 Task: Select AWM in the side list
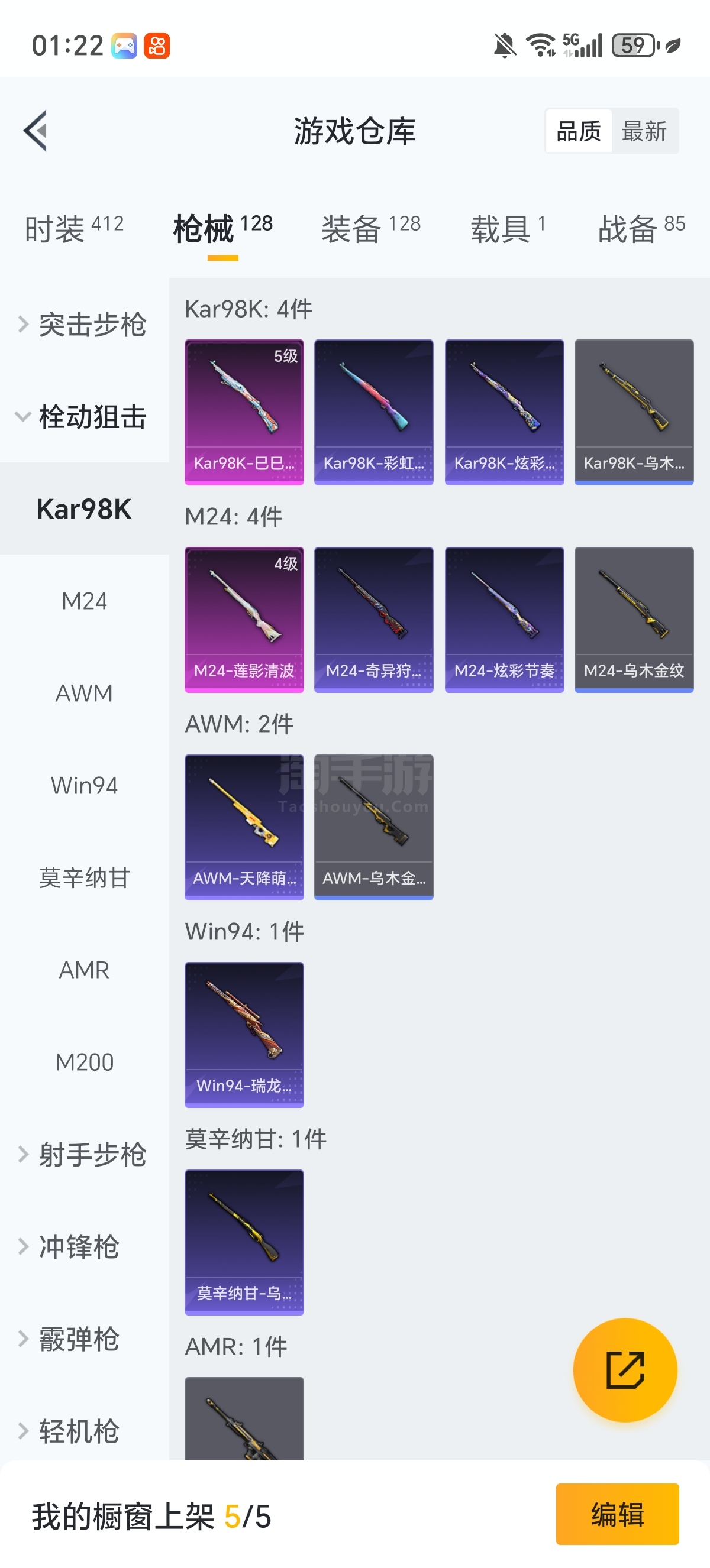(84, 694)
